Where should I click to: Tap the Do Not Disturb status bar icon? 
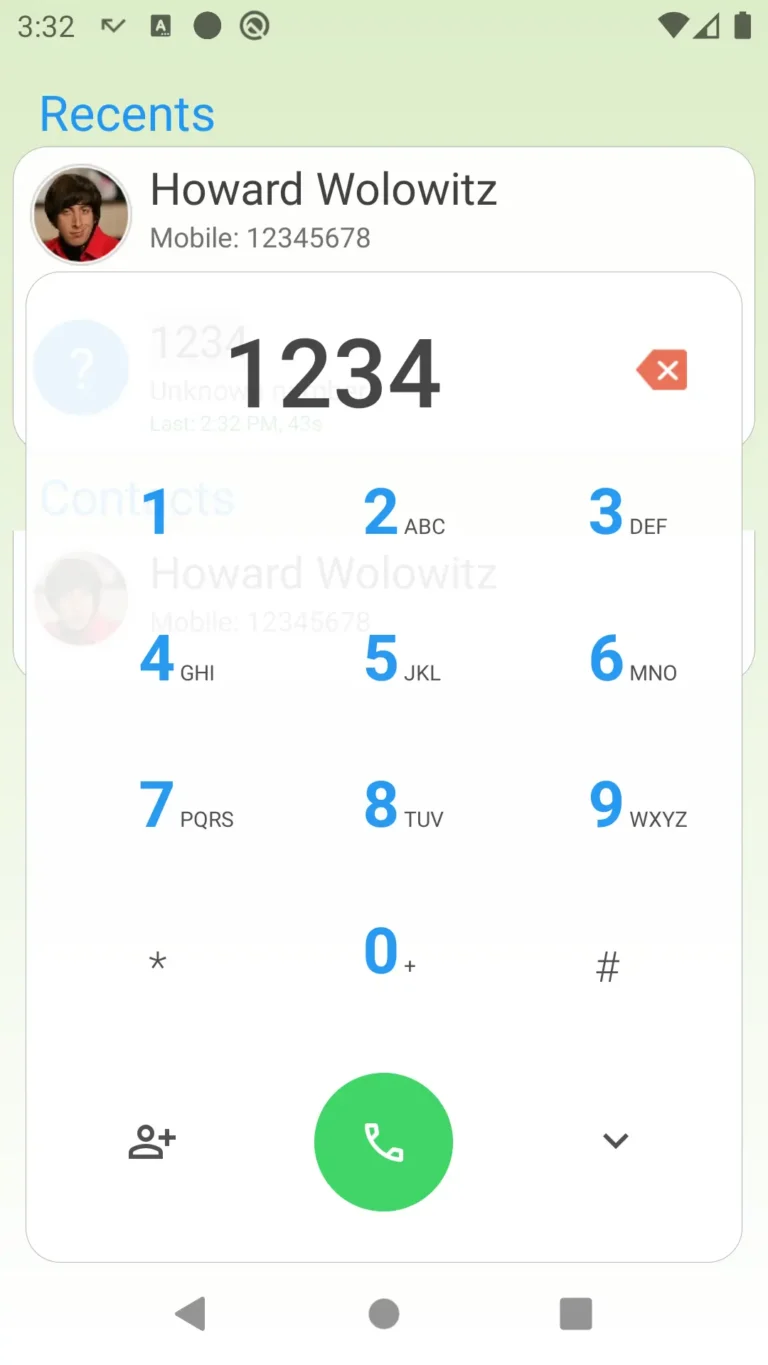point(253,27)
